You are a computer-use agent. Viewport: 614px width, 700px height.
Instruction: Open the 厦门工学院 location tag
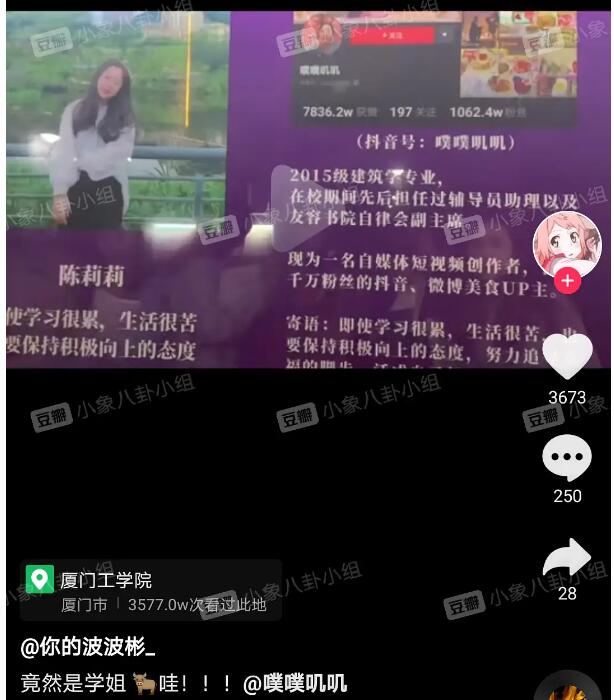point(107,580)
